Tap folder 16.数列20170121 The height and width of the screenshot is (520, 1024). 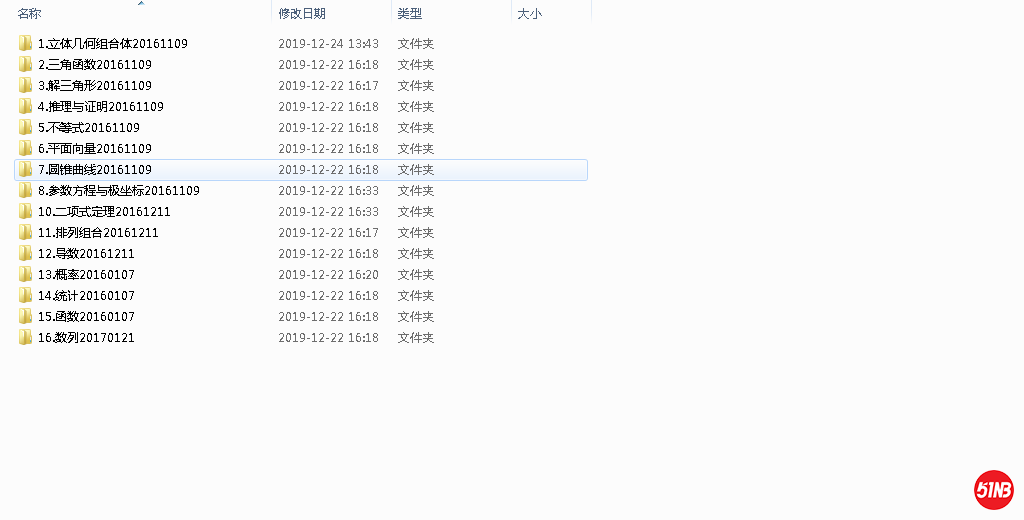click(86, 338)
